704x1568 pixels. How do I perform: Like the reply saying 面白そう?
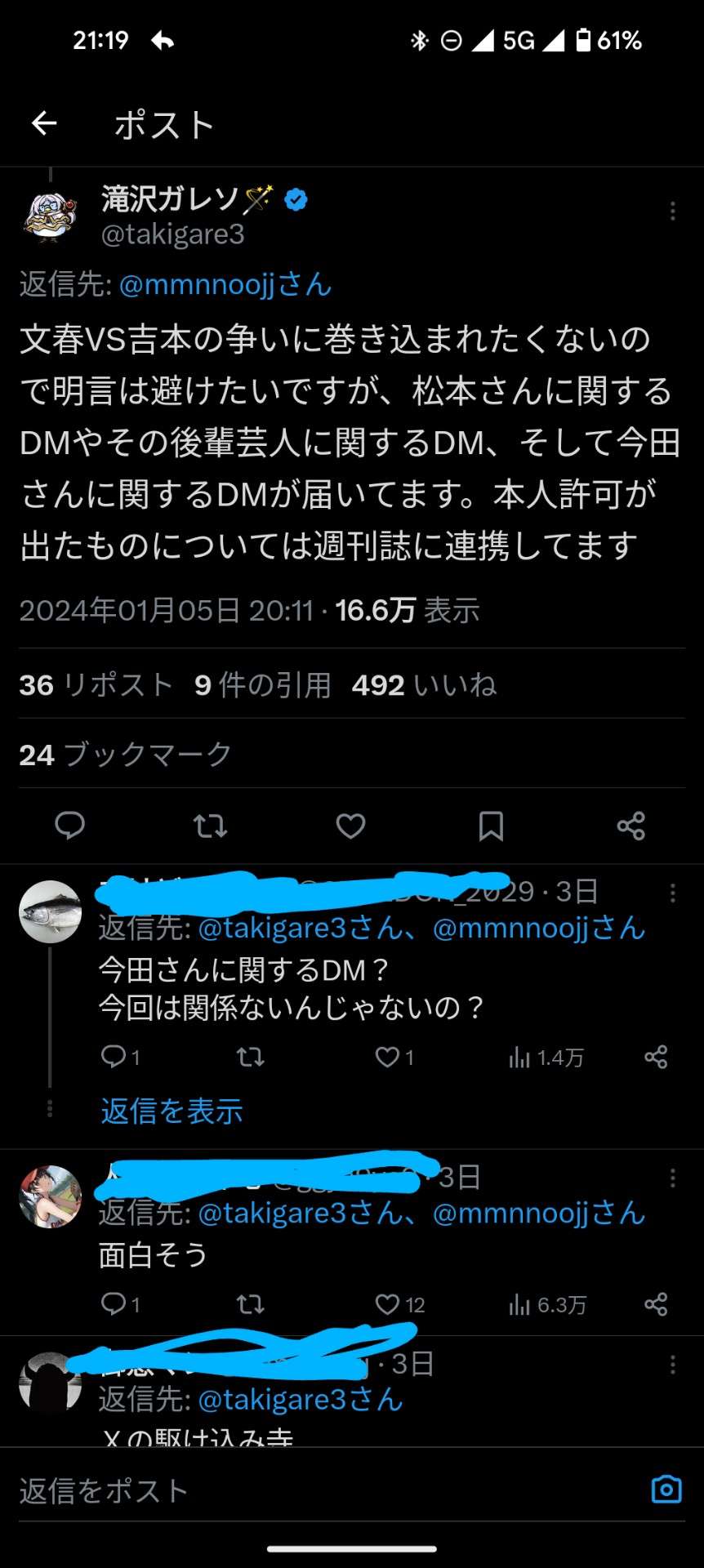click(387, 1304)
